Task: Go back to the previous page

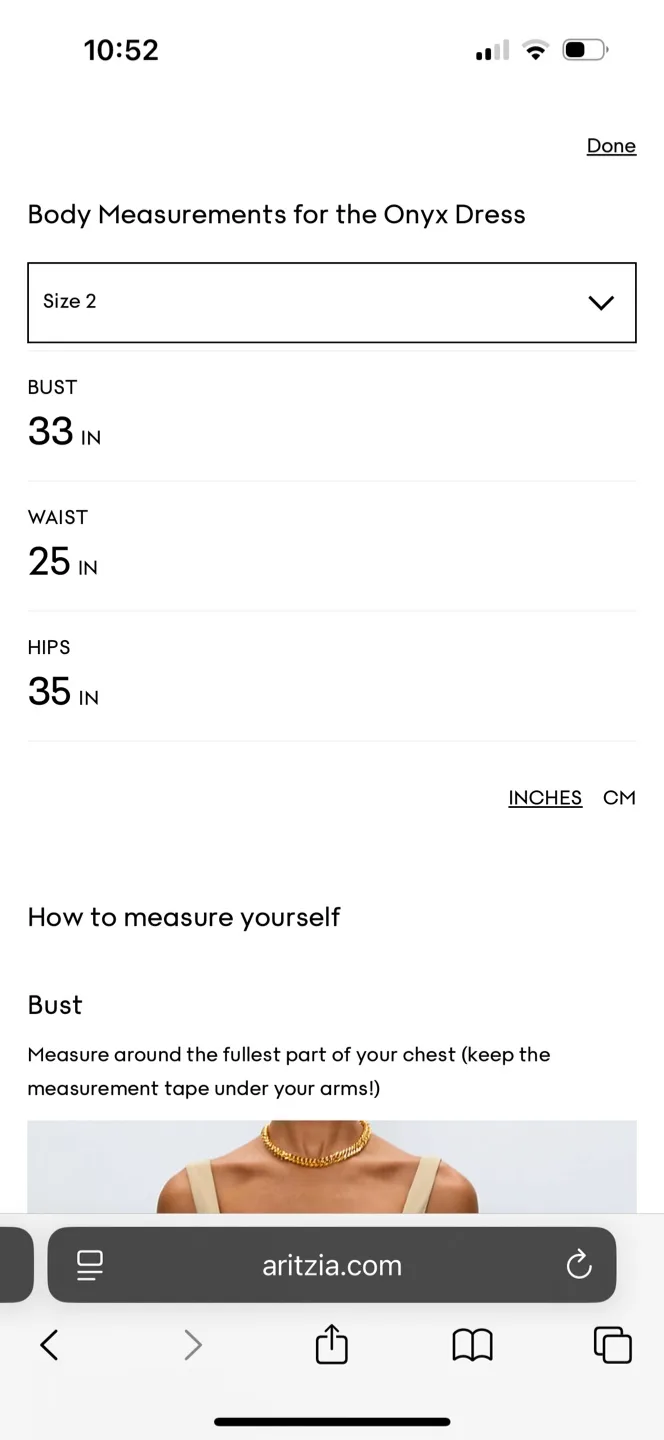Action: click(49, 1345)
